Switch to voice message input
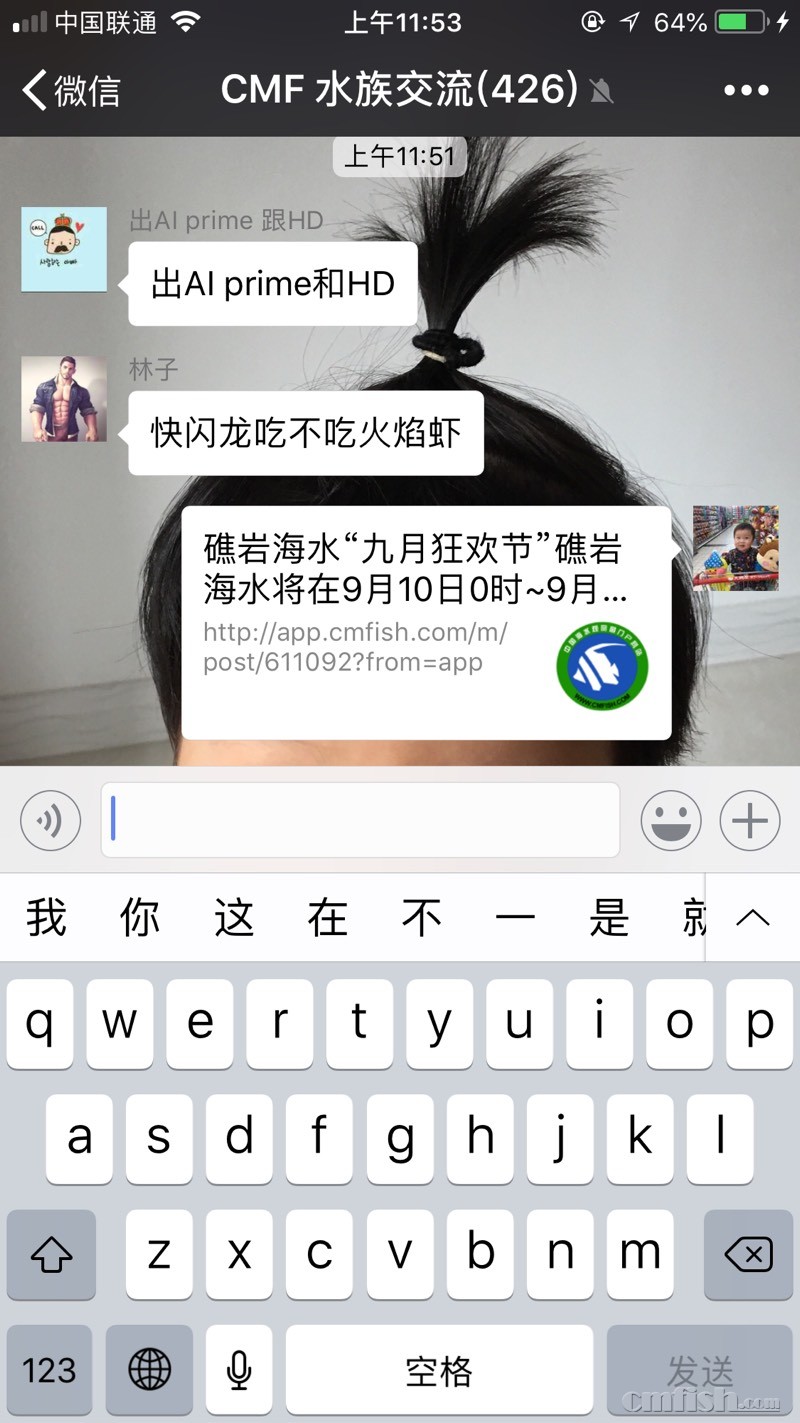This screenshot has width=800, height=1423. [50, 820]
